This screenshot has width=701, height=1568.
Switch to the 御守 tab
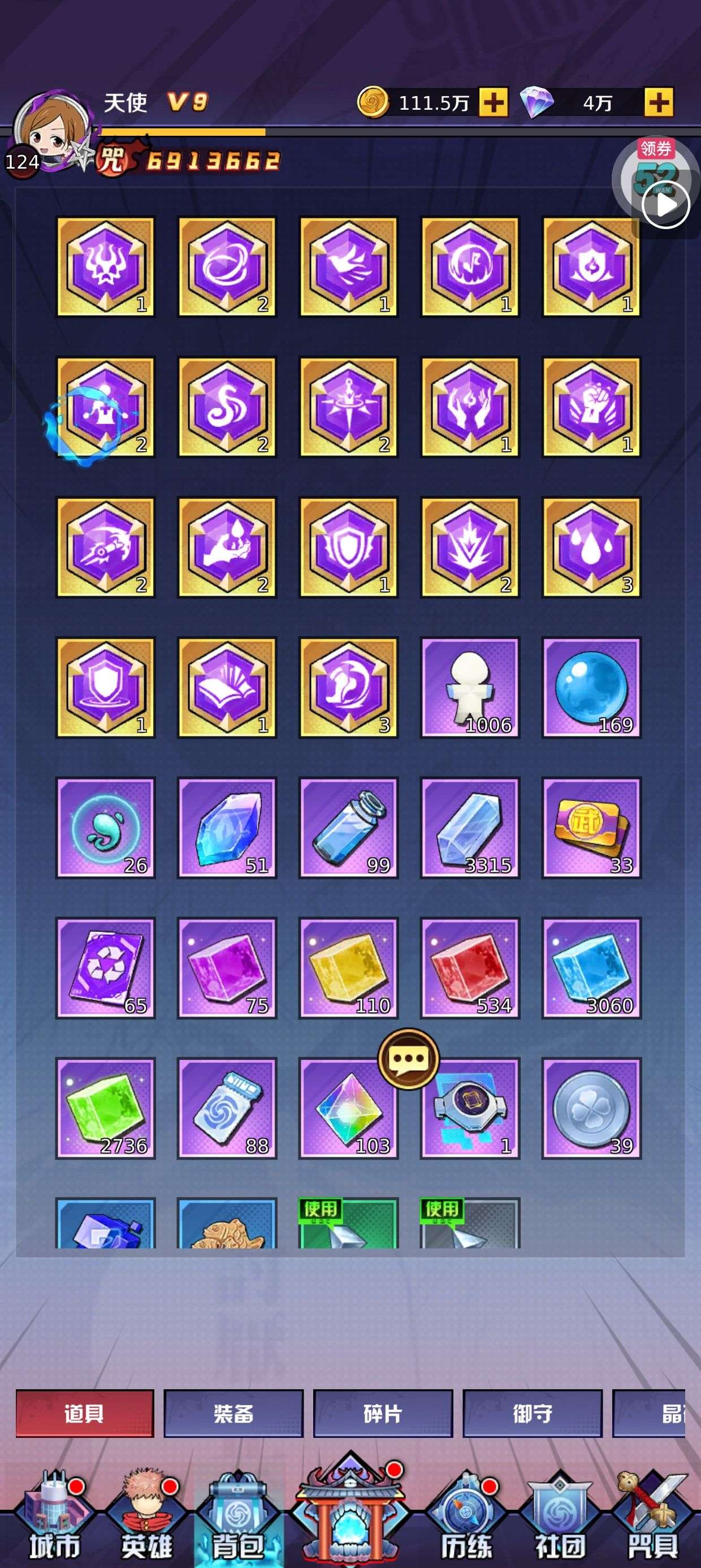(533, 1414)
